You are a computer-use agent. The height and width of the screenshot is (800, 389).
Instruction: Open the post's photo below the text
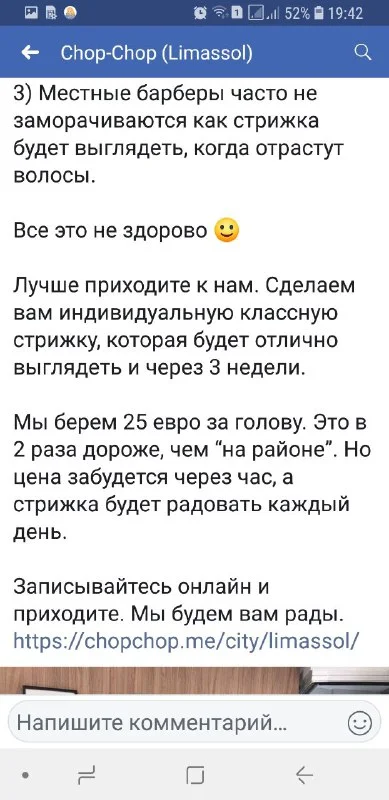click(194, 680)
